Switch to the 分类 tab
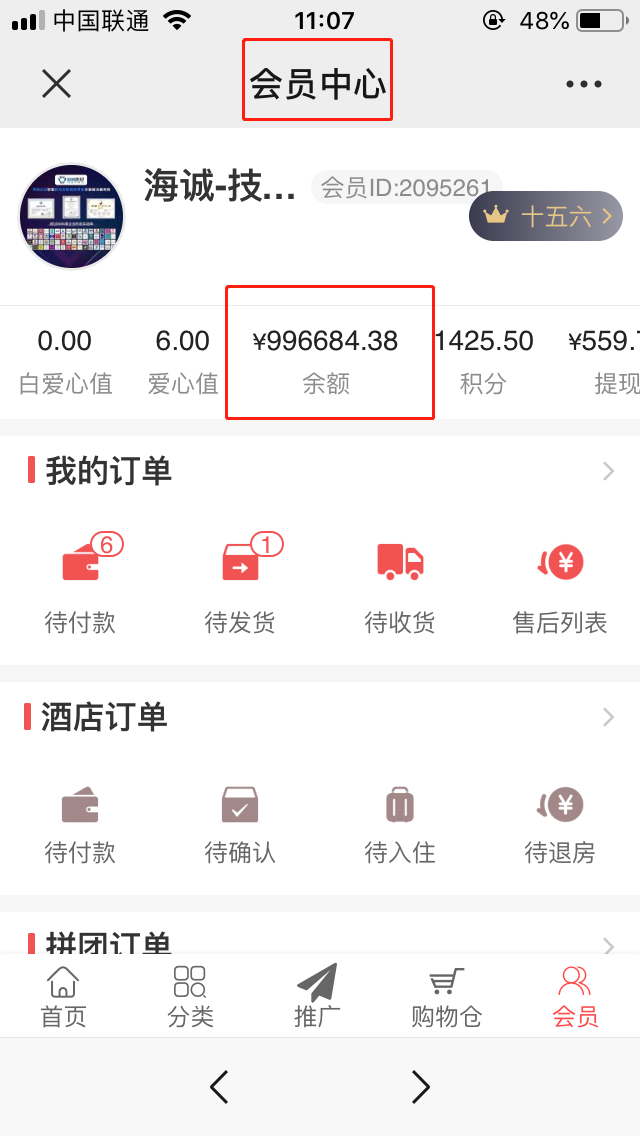The height and width of the screenshot is (1136, 640). click(x=190, y=996)
